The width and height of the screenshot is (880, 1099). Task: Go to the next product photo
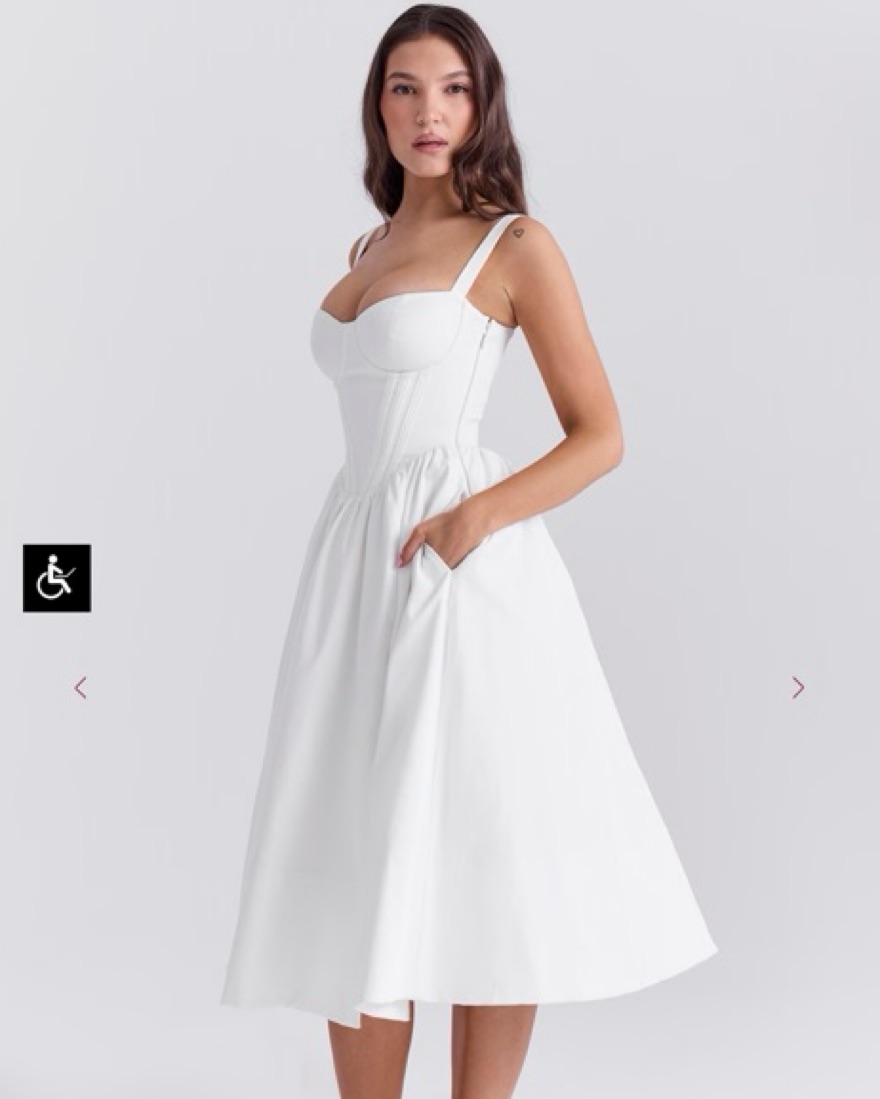[x=798, y=687]
